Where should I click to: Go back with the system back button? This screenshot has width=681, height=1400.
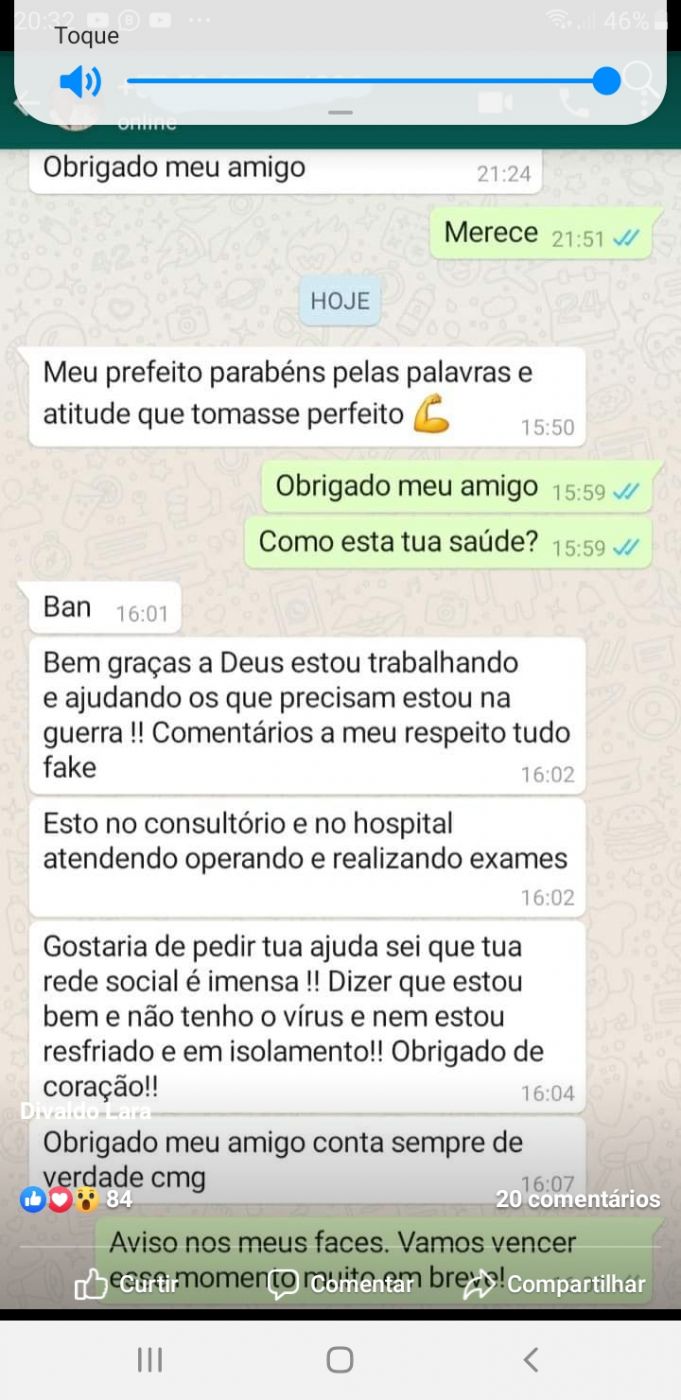[x=531, y=1359]
